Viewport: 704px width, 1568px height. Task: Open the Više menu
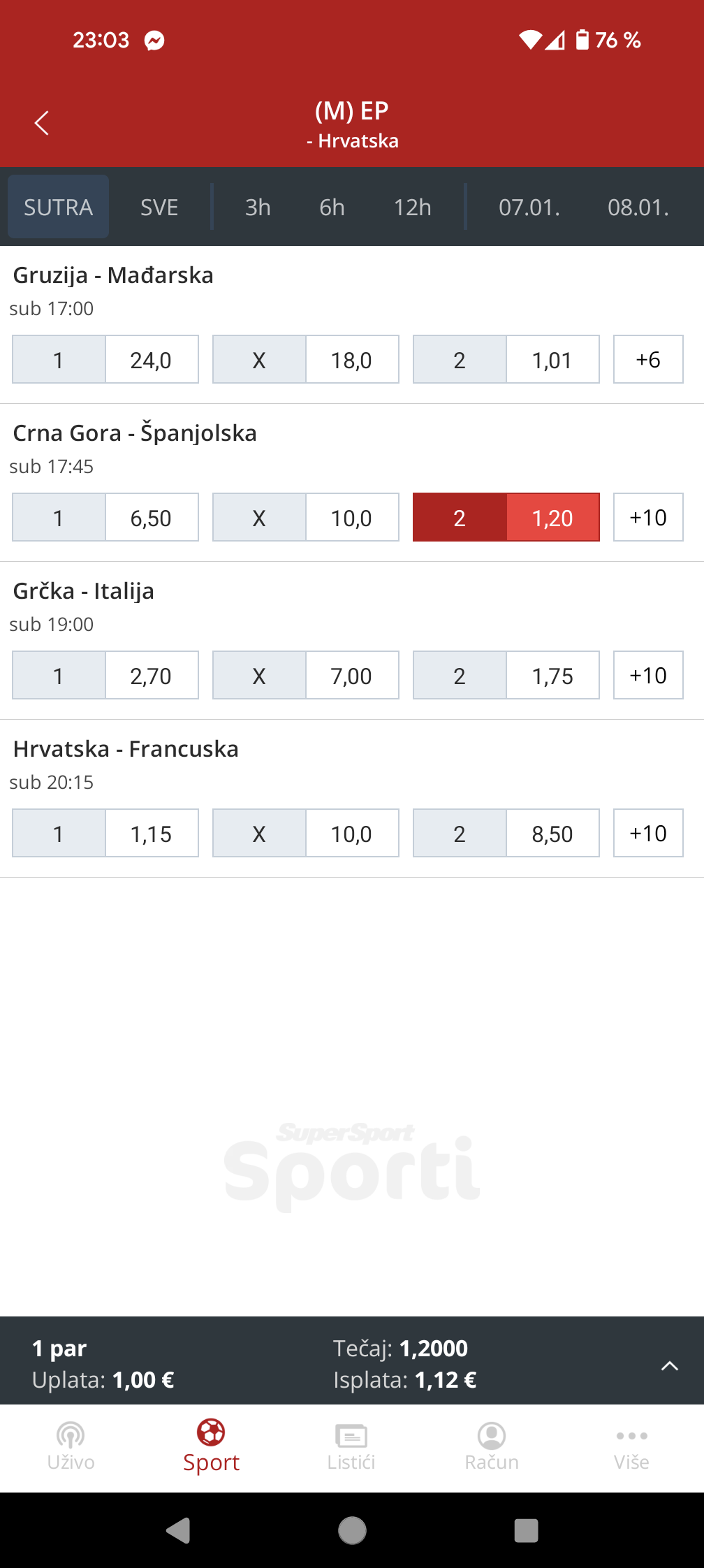(631, 1446)
